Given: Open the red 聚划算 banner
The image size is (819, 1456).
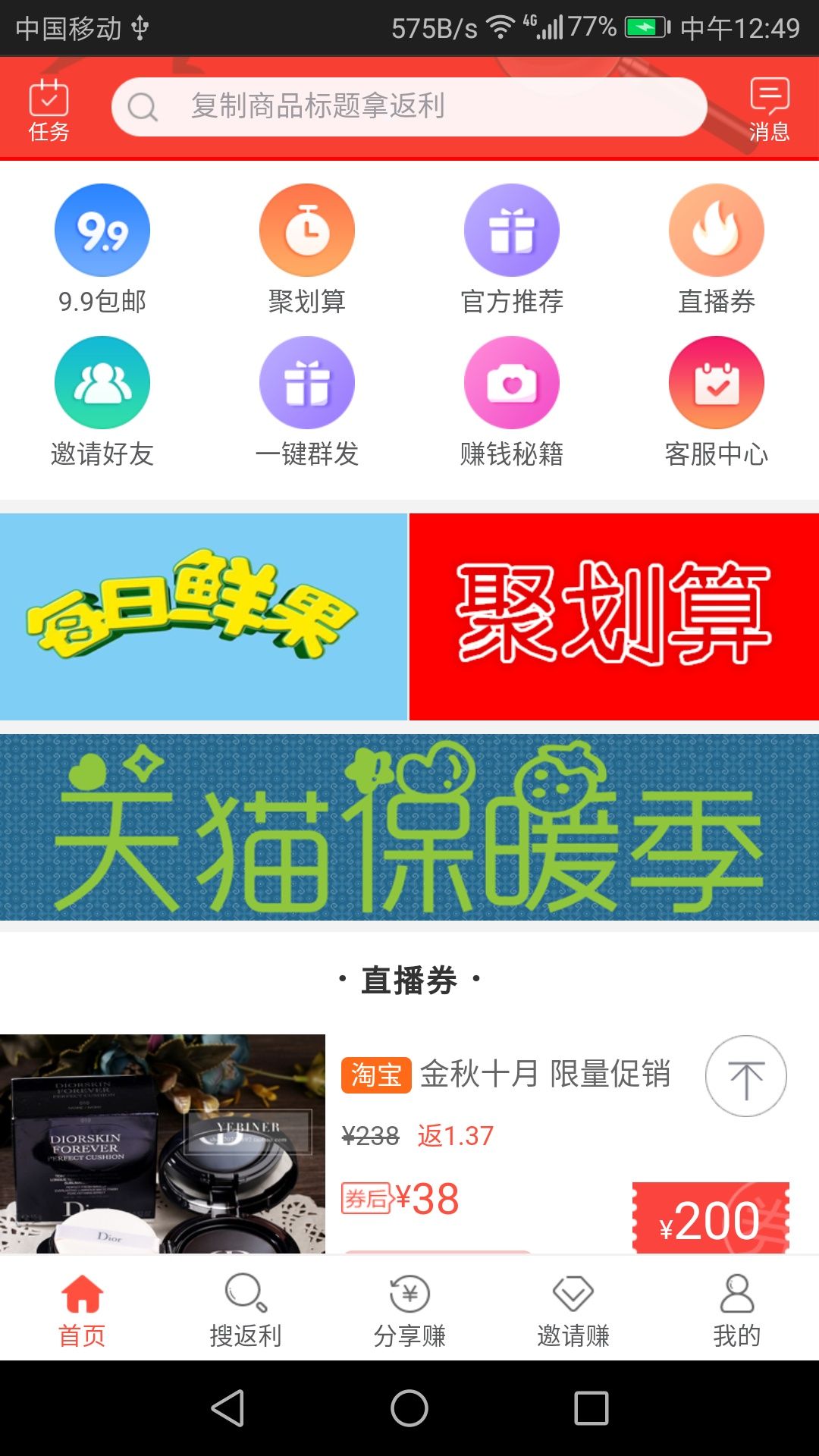Looking at the screenshot, I should pyautogui.click(x=614, y=617).
